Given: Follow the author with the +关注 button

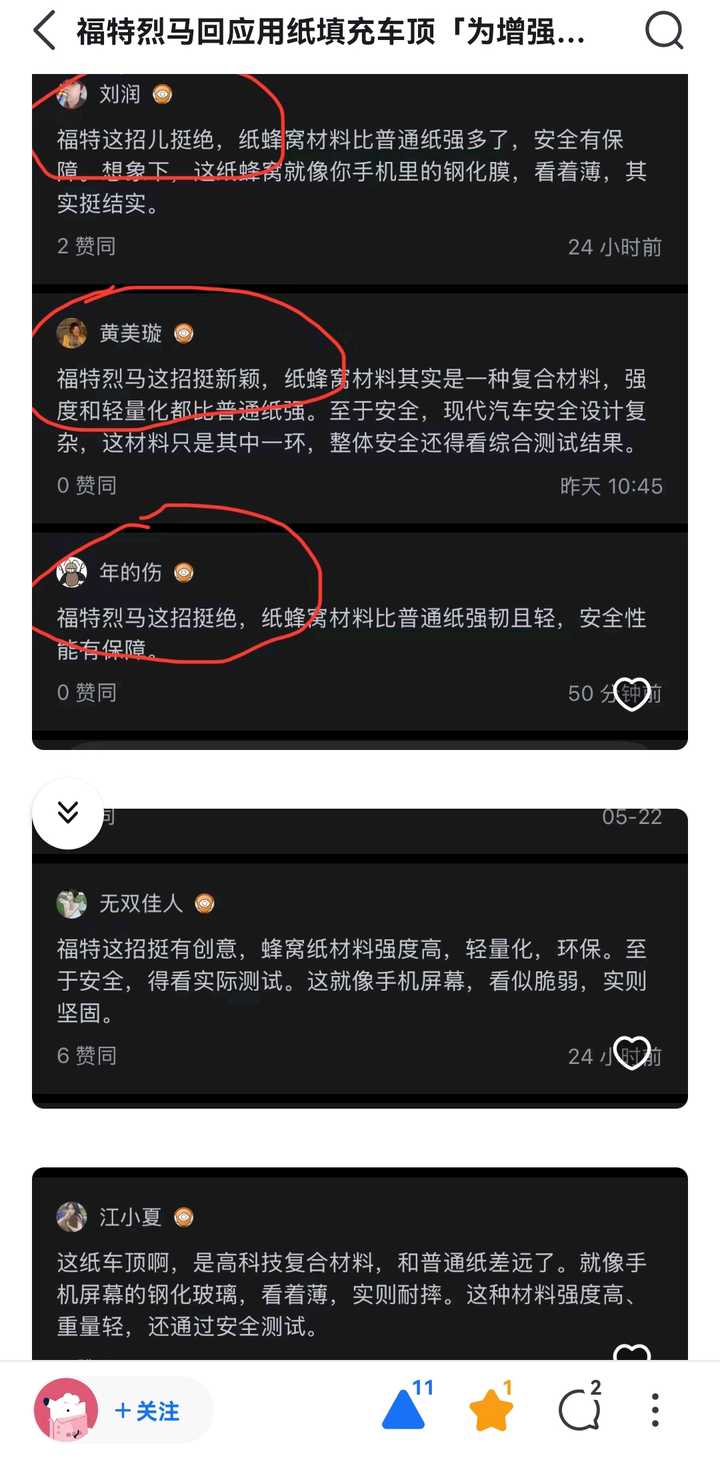Looking at the screenshot, I should coord(147,1410).
